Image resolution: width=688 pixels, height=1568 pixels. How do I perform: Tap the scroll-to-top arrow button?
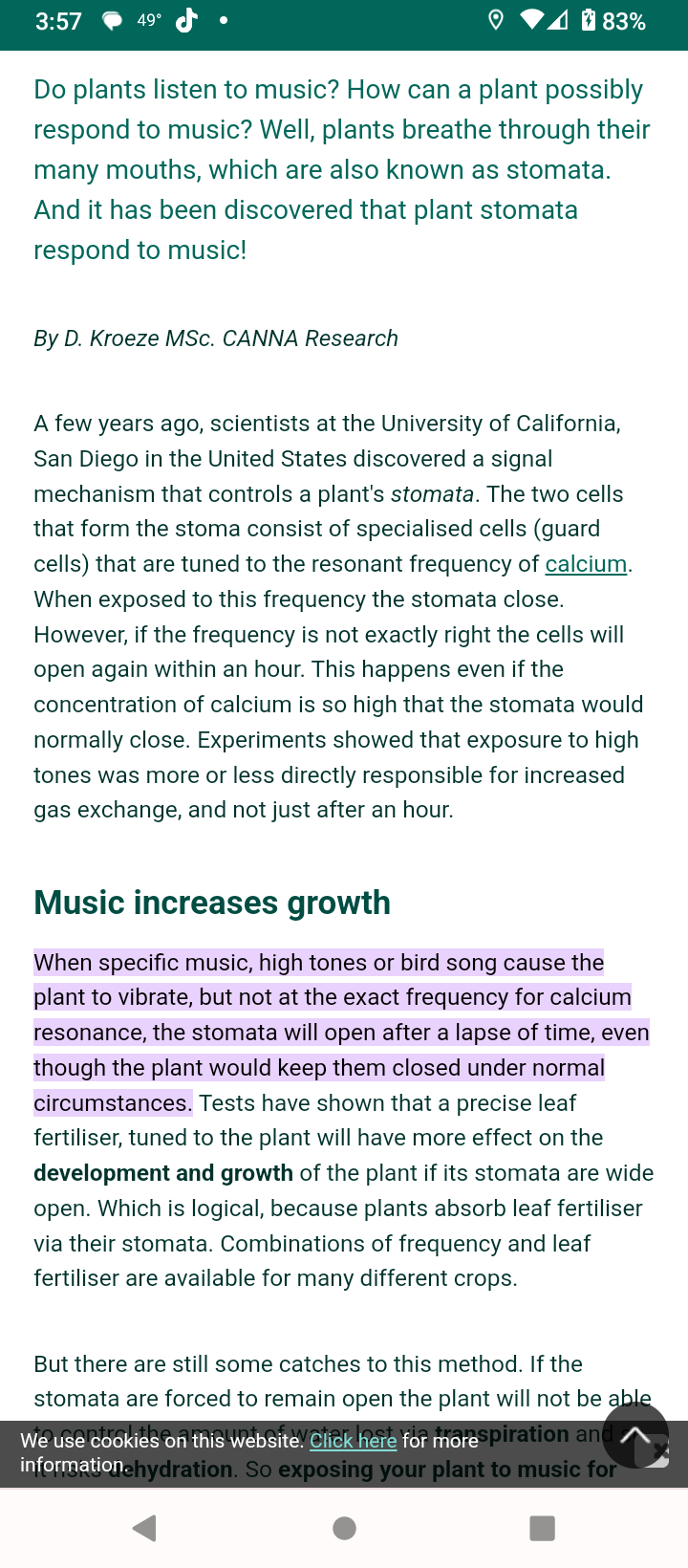coord(635,1435)
